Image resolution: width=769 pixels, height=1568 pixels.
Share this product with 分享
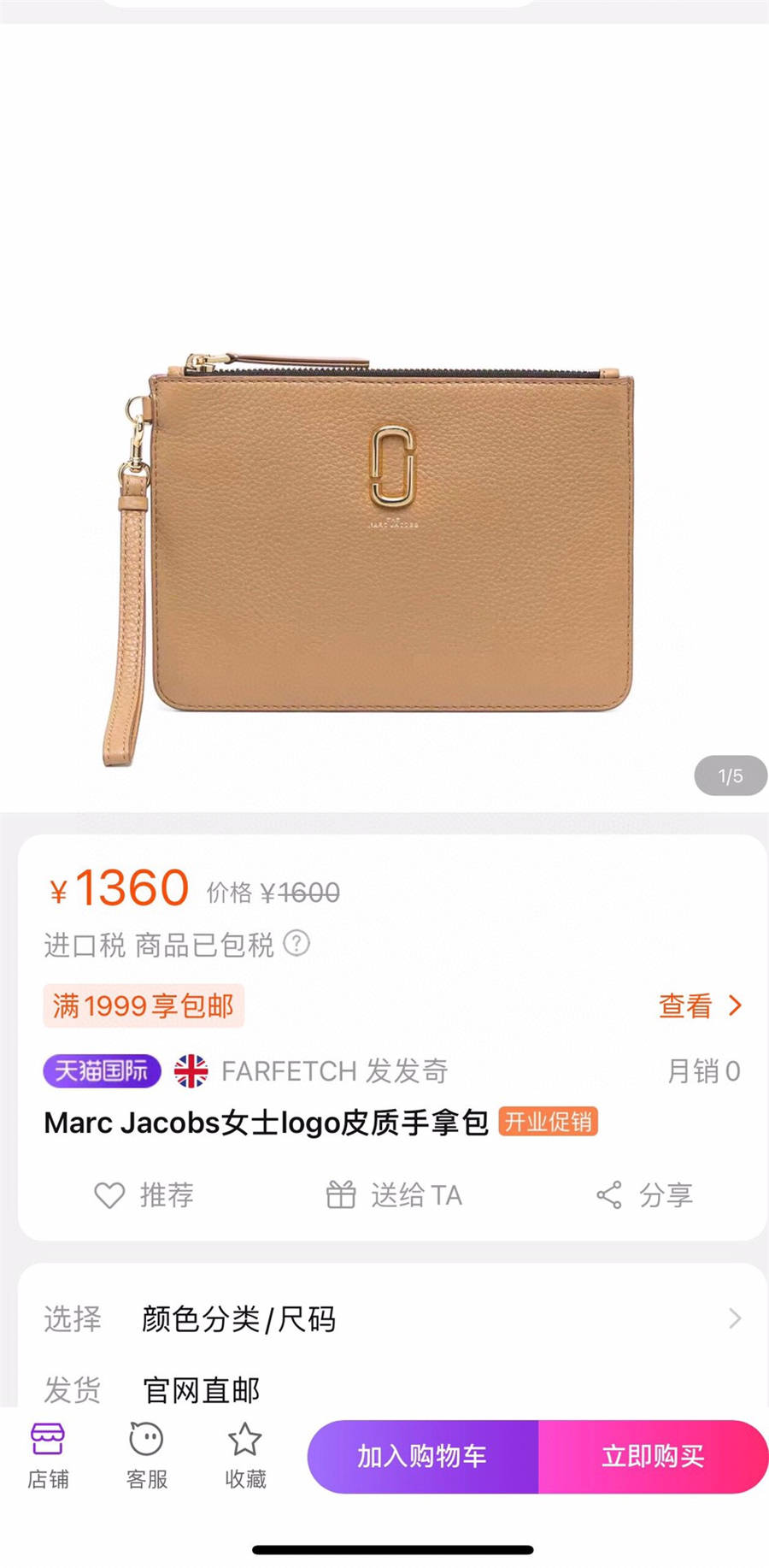point(644,1194)
